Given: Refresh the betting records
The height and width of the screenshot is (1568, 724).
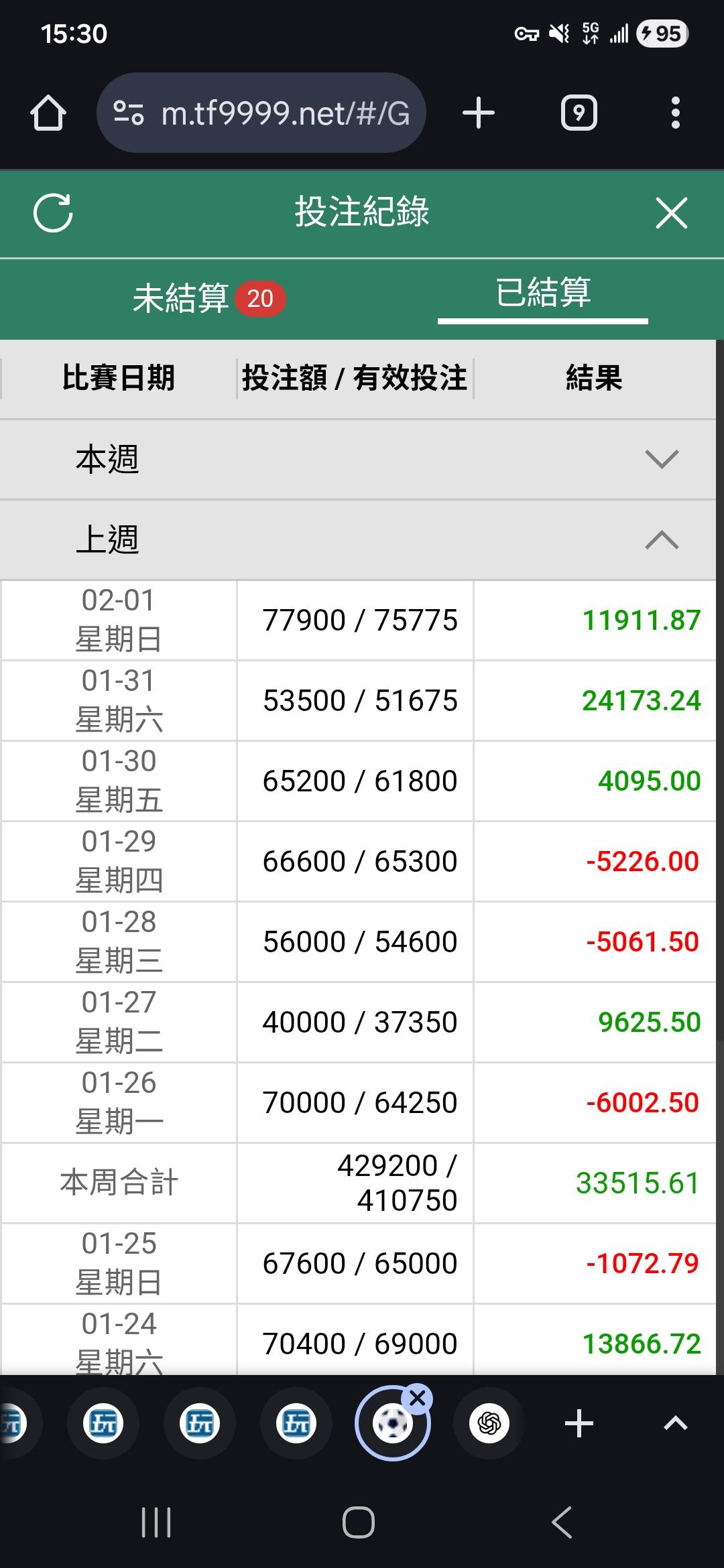Looking at the screenshot, I should click(x=53, y=213).
